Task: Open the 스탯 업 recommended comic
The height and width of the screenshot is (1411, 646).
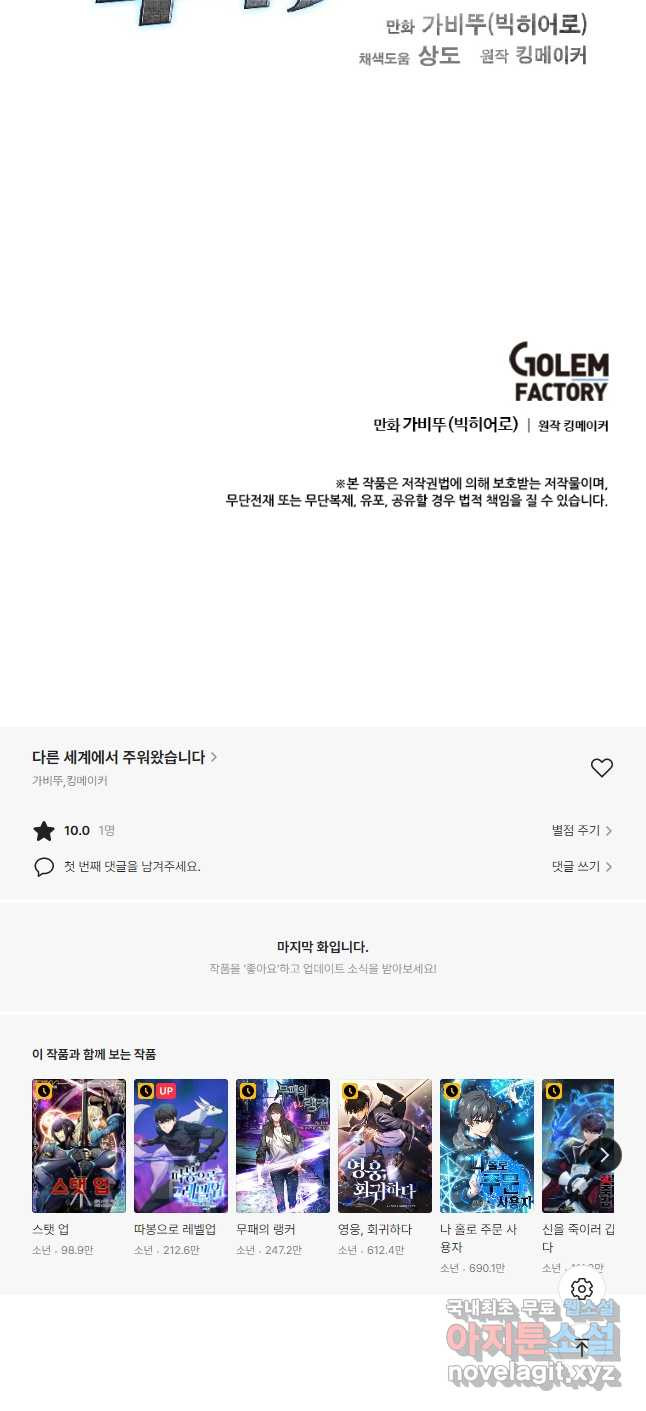Action: tap(79, 1146)
